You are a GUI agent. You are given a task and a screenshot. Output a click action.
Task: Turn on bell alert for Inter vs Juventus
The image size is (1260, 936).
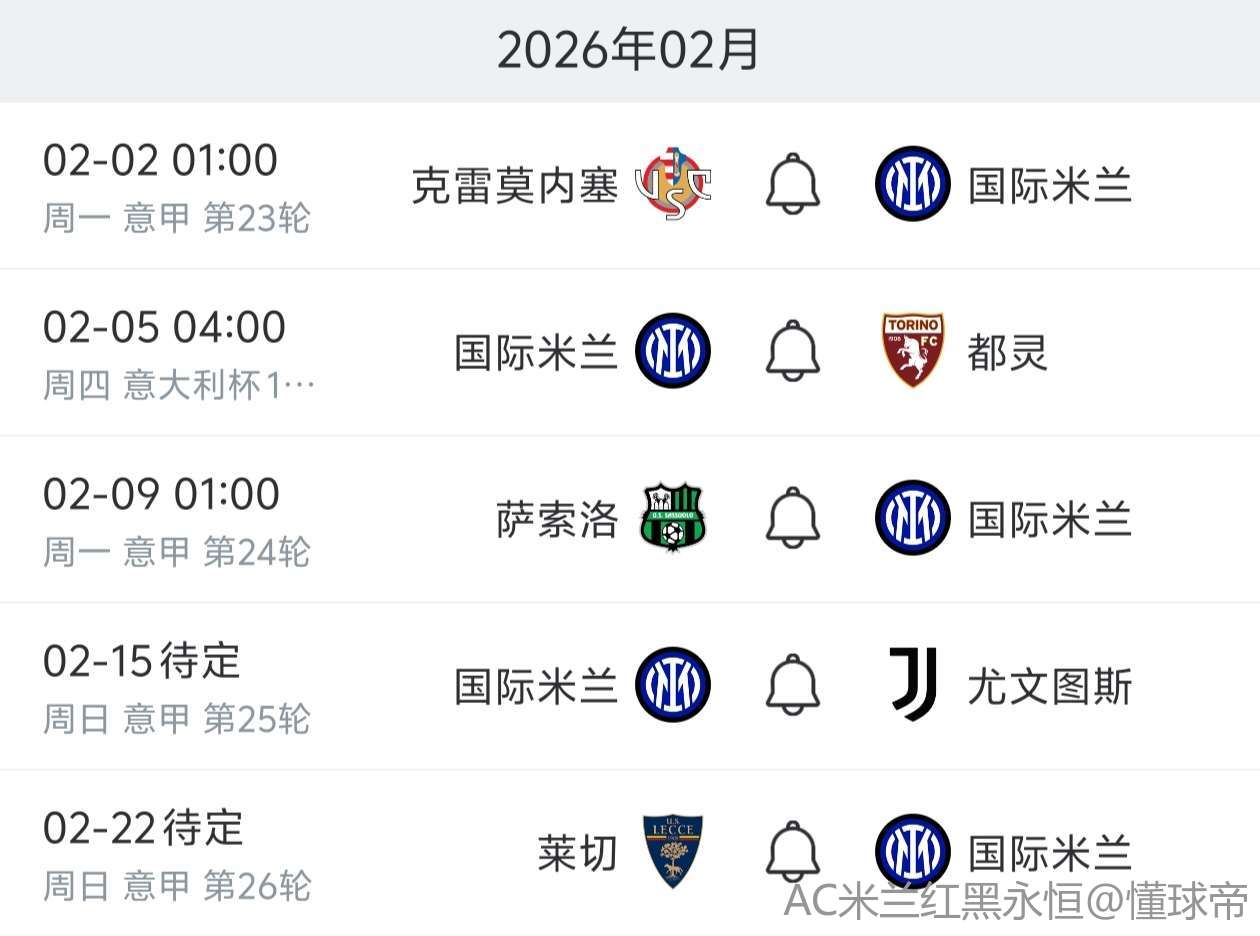pos(793,685)
